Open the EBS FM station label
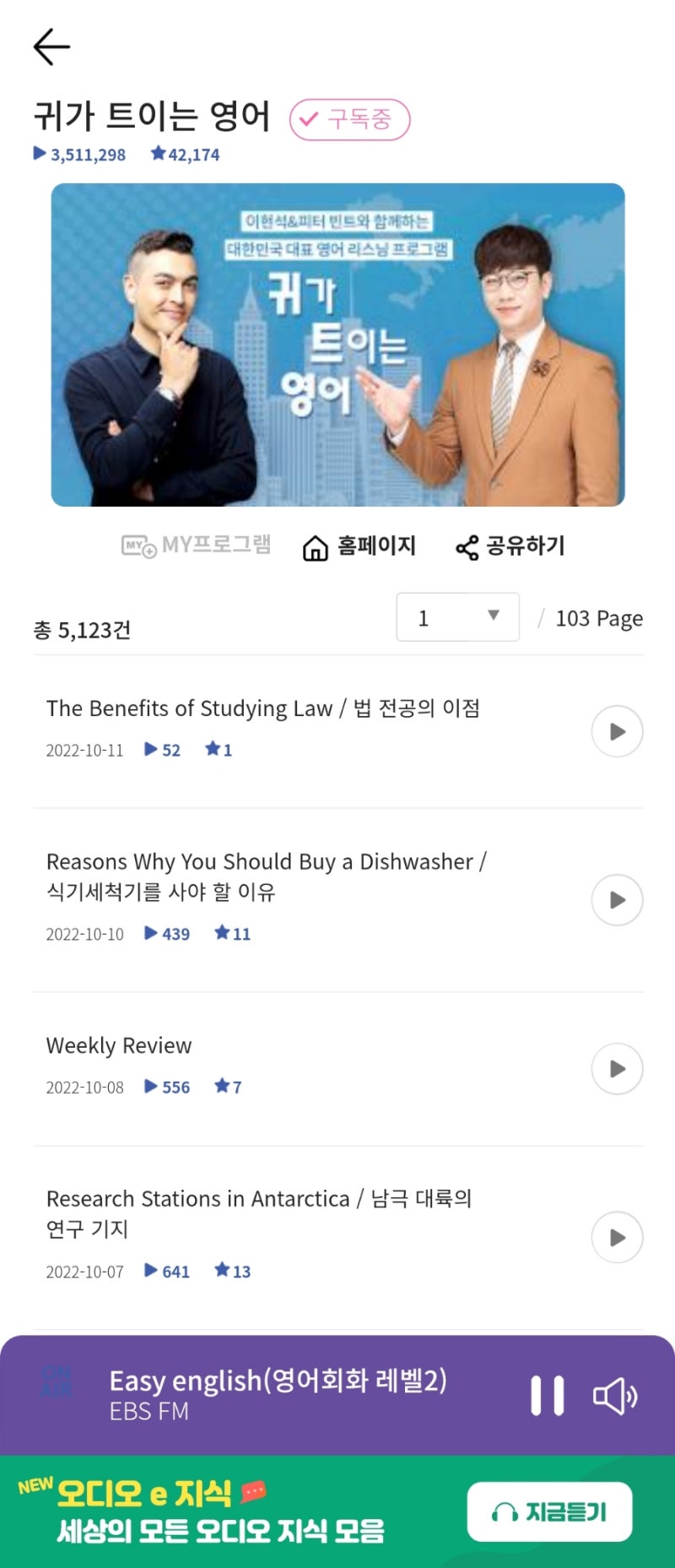Viewport: 675px width, 1568px height. tap(148, 1411)
